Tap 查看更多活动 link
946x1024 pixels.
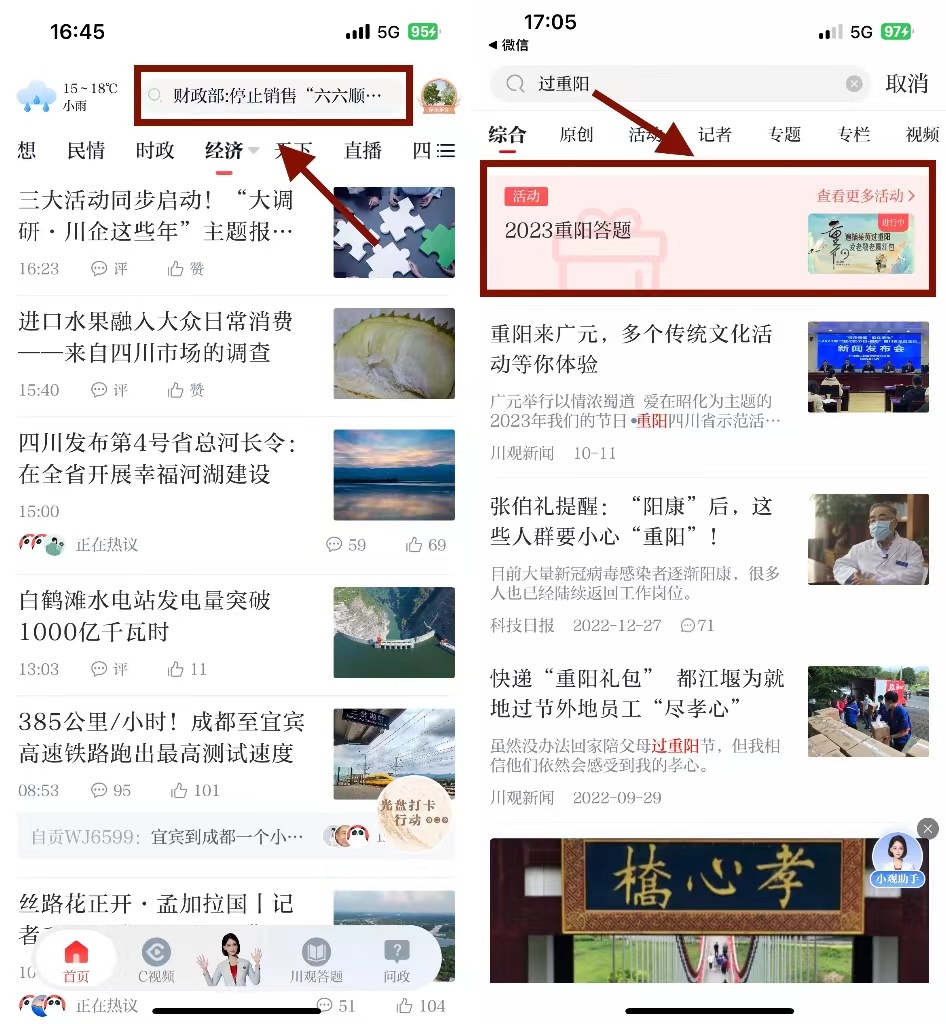865,196
